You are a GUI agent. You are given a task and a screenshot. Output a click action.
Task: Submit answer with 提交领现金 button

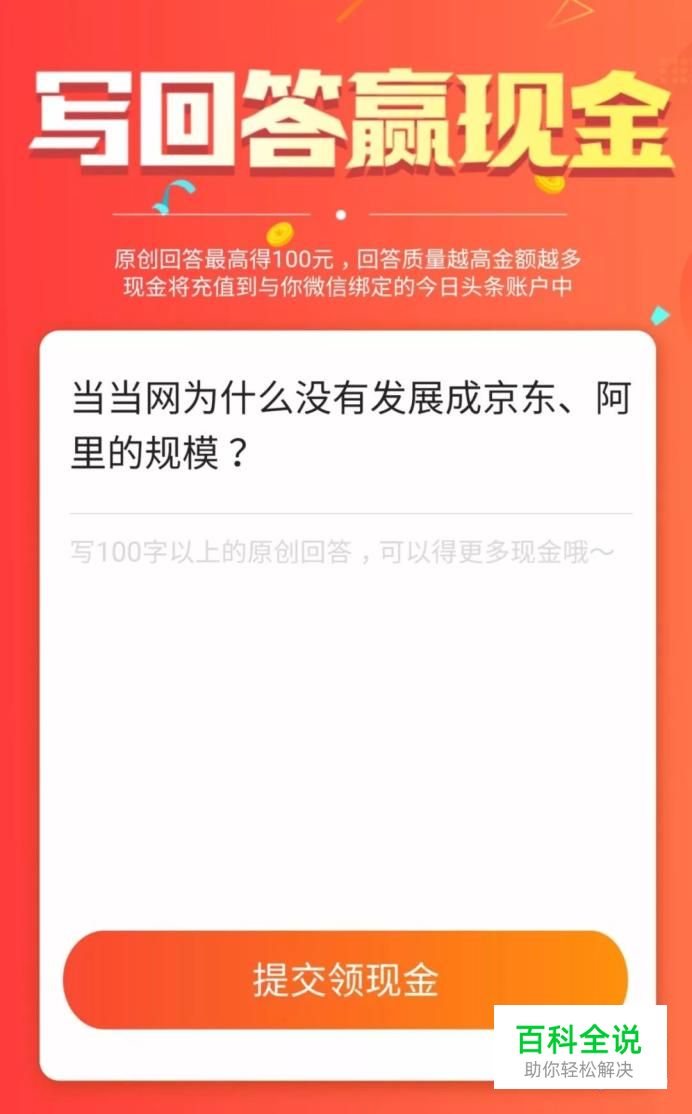click(x=345, y=980)
